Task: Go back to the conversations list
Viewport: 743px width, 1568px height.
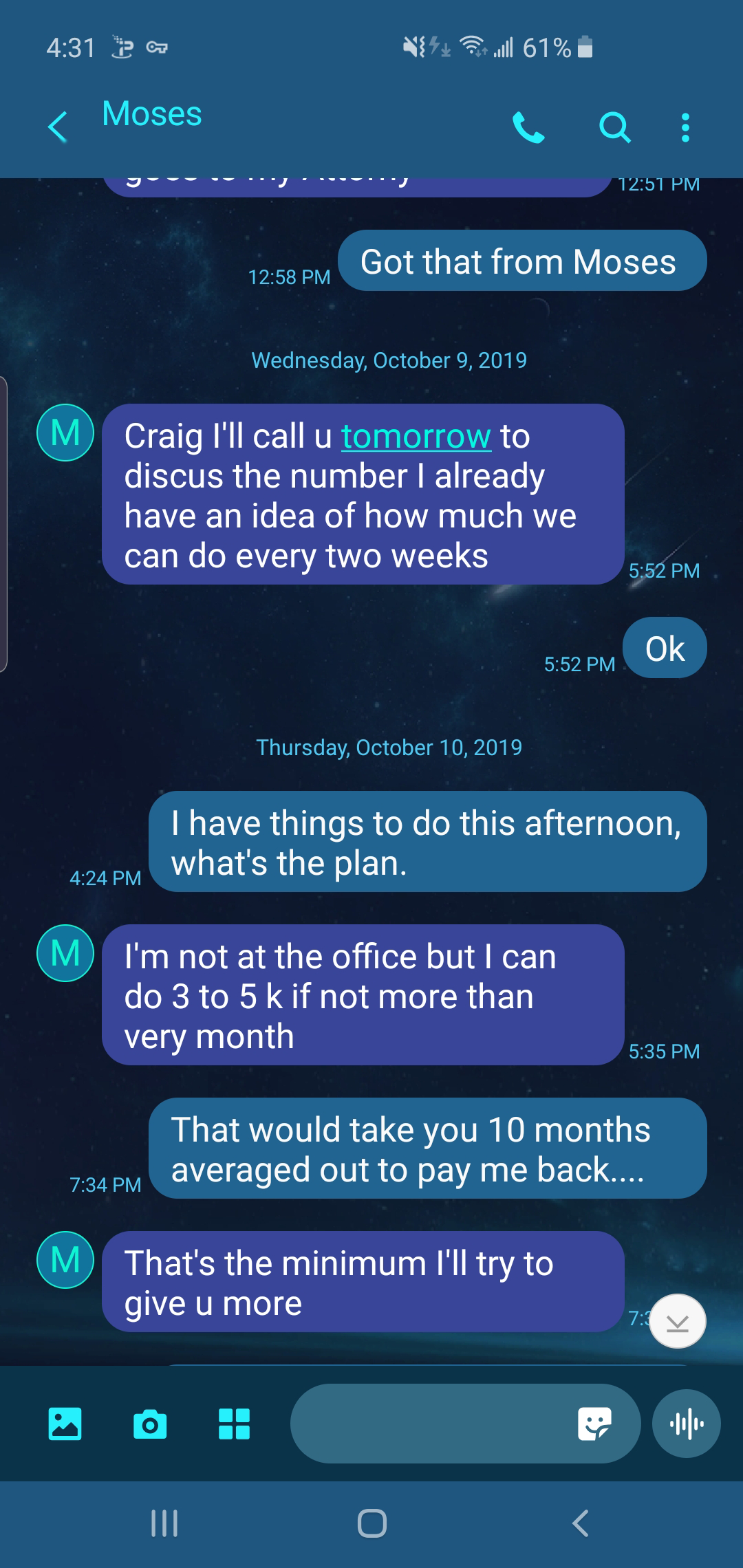Action: (58, 127)
